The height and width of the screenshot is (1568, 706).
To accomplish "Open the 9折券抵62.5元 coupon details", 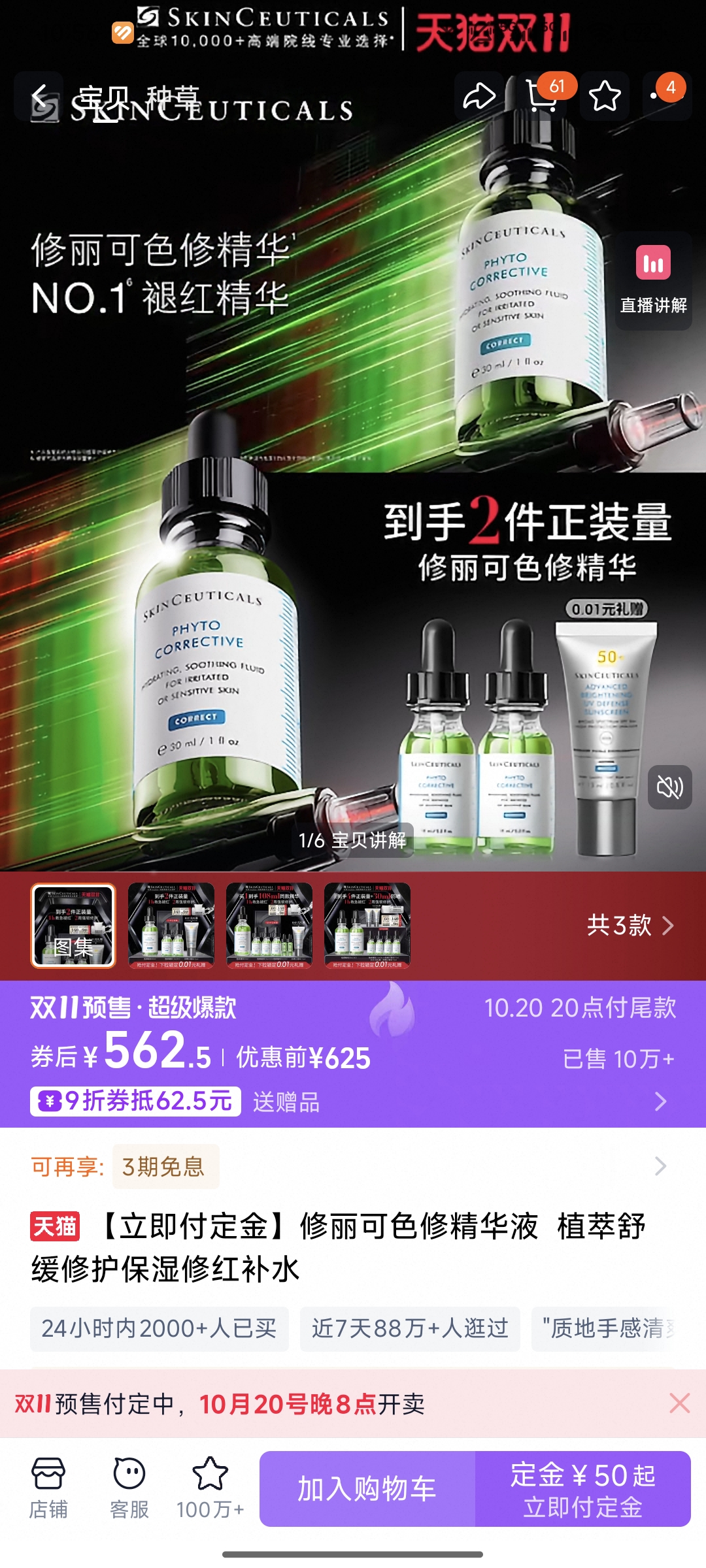I will [136, 1102].
